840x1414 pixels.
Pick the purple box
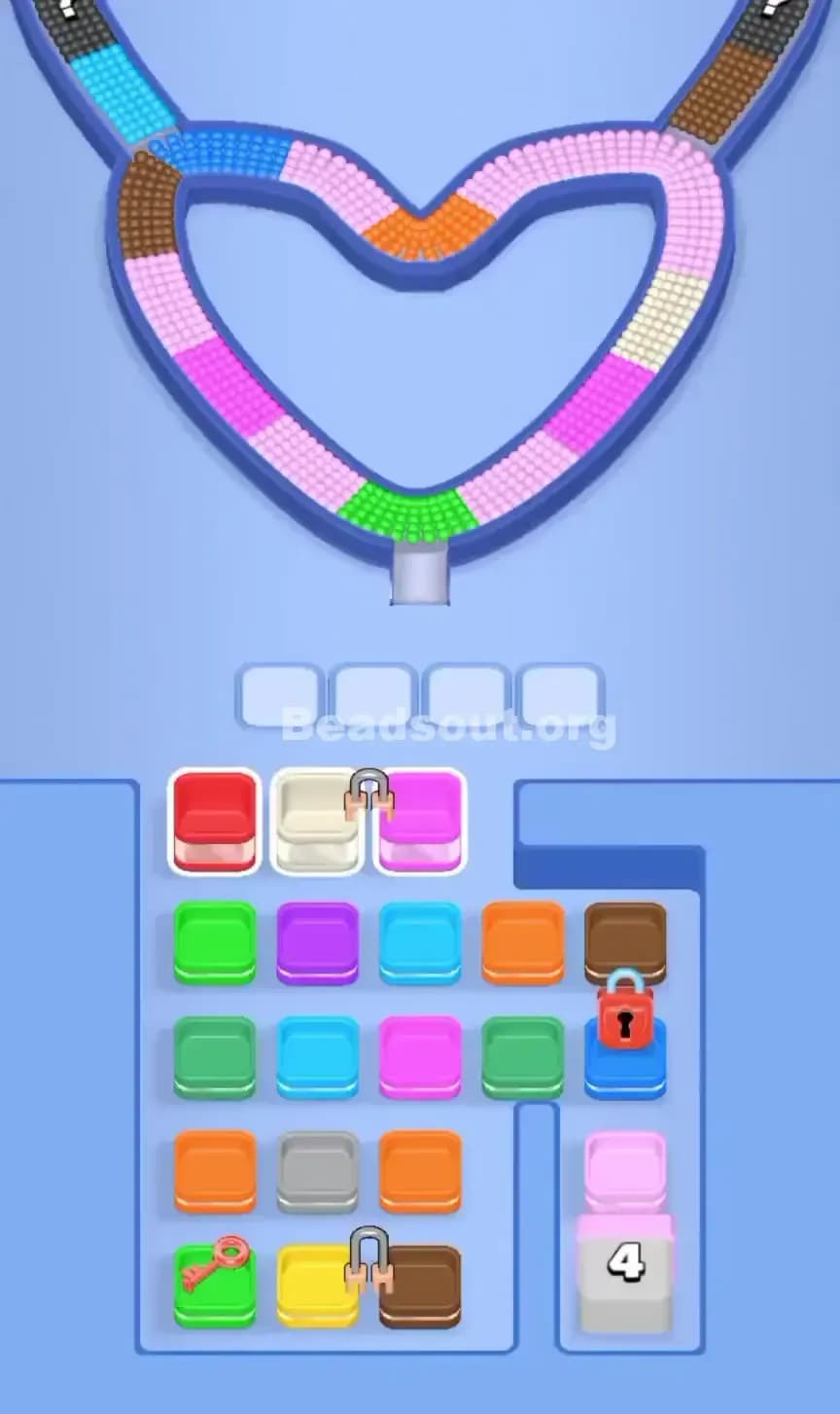tap(318, 941)
